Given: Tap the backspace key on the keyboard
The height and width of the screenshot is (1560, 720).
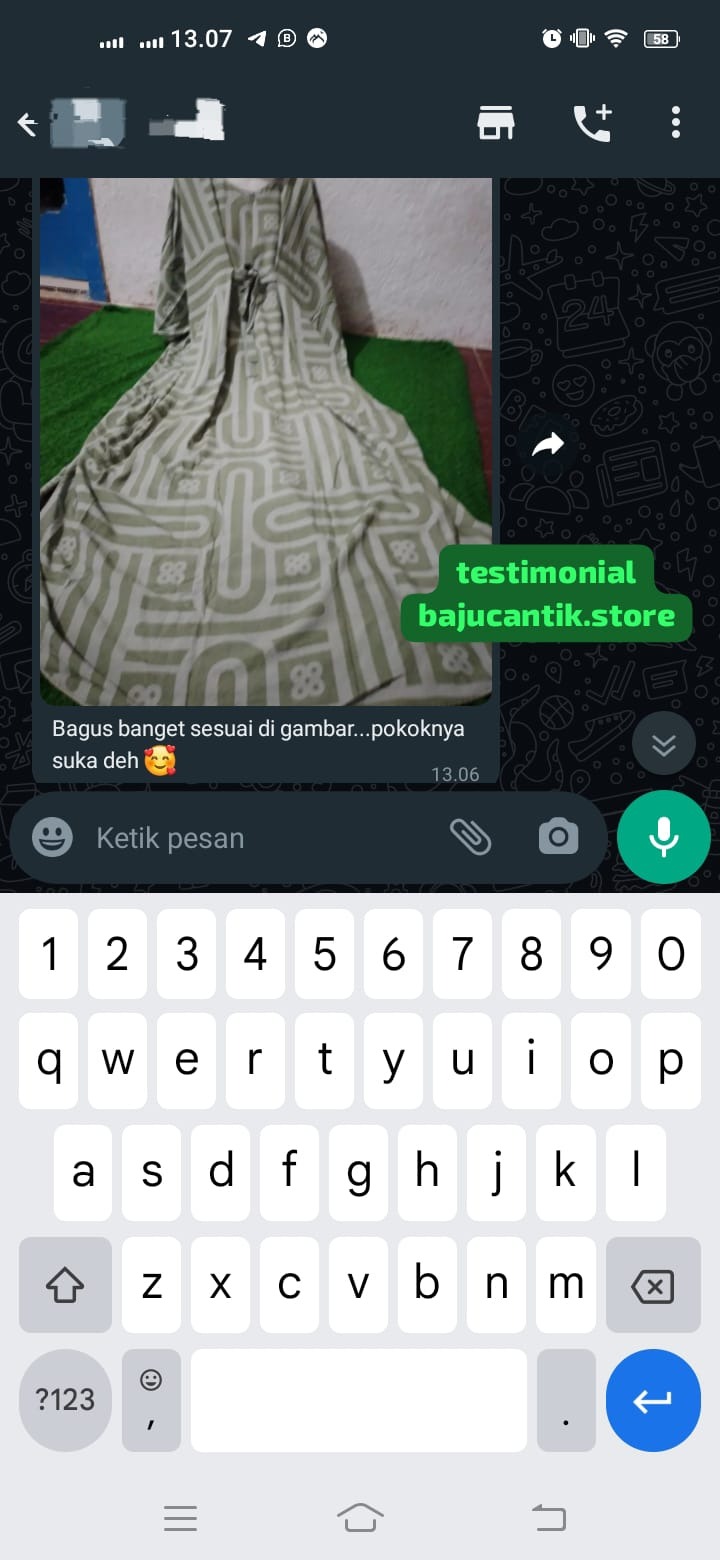Looking at the screenshot, I should point(653,1286).
